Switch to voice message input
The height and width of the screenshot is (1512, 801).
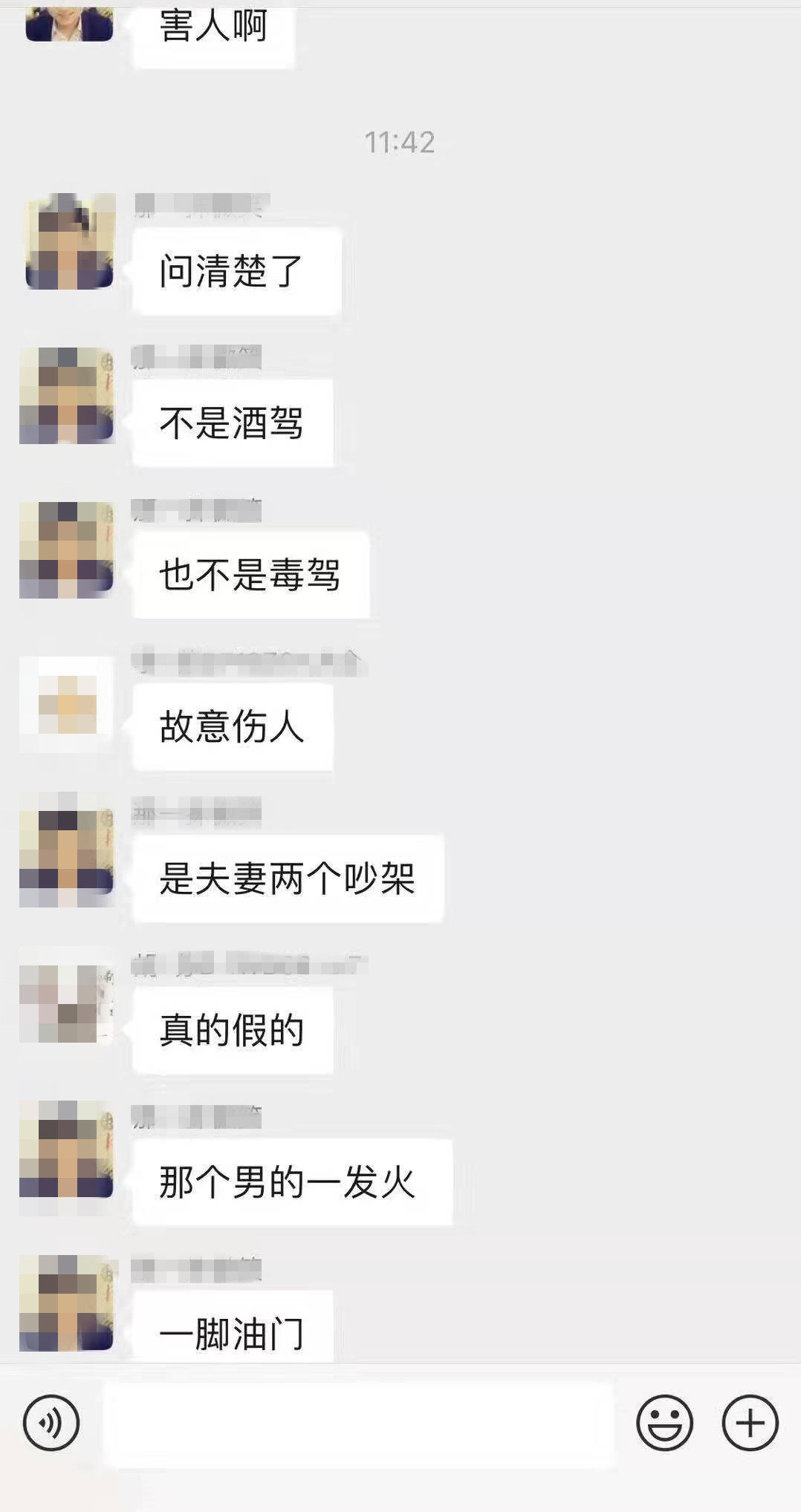click(51, 1423)
